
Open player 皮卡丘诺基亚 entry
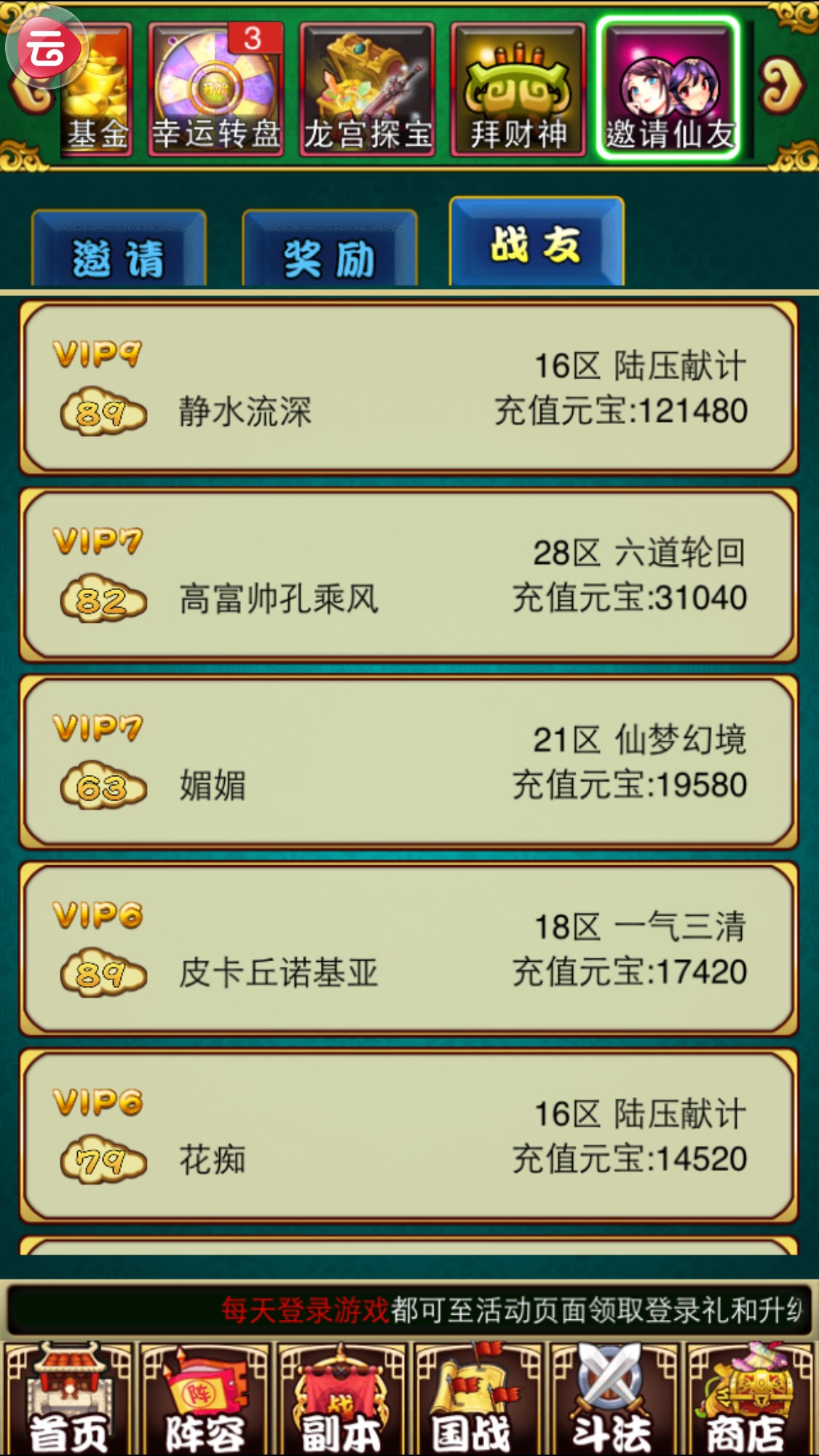tap(408, 950)
